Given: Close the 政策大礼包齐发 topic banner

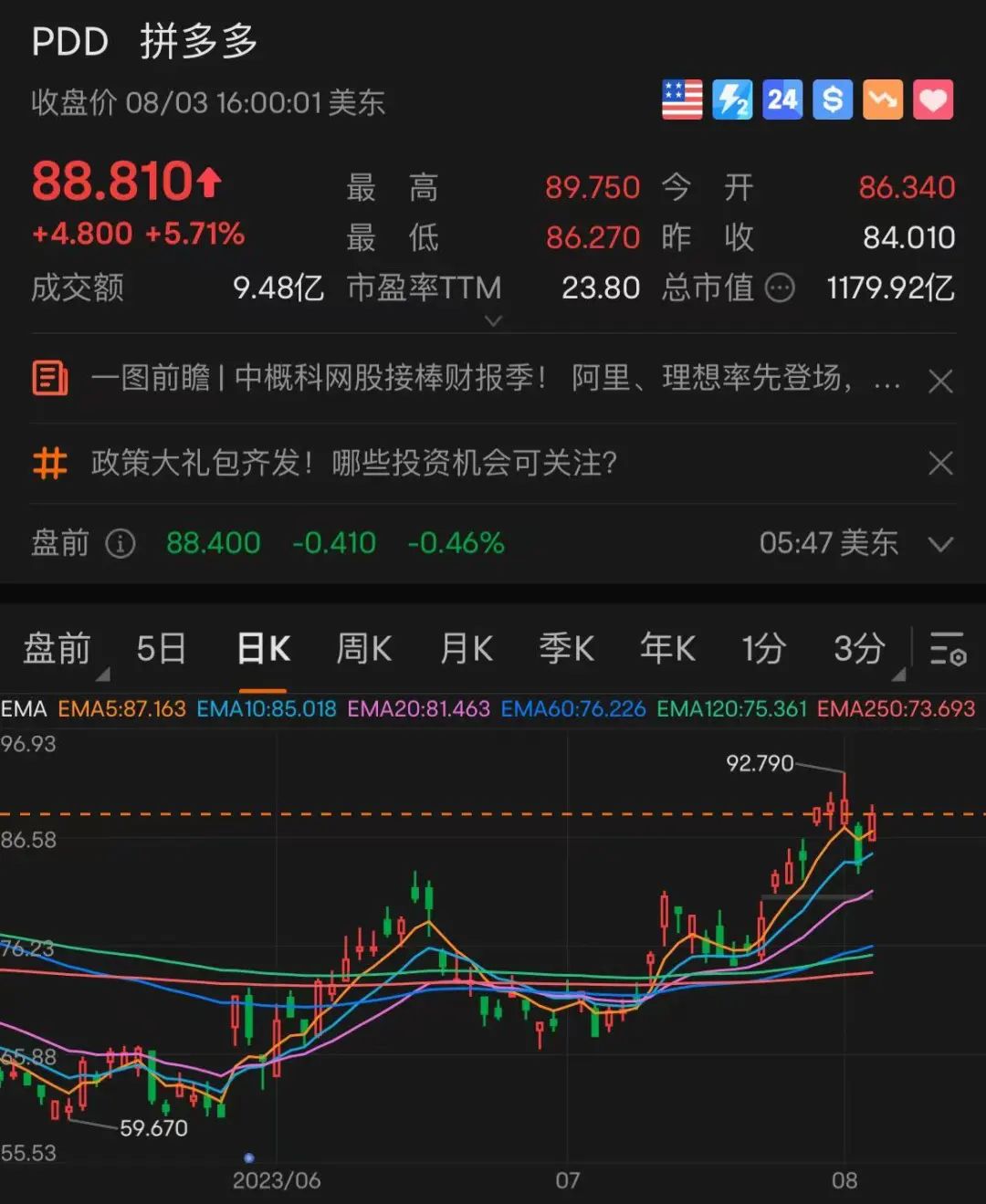Looking at the screenshot, I should click(x=939, y=464).
